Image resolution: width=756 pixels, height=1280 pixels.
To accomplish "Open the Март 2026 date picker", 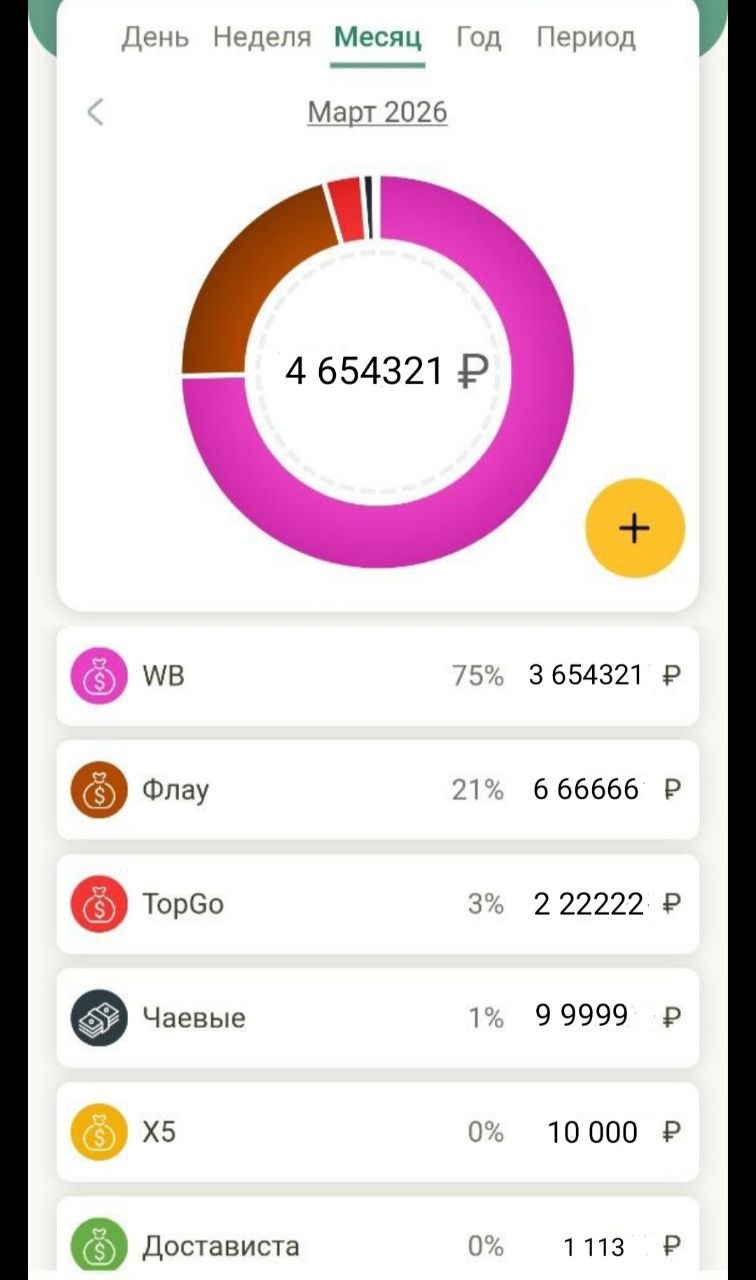I will click(x=377, y=112).
